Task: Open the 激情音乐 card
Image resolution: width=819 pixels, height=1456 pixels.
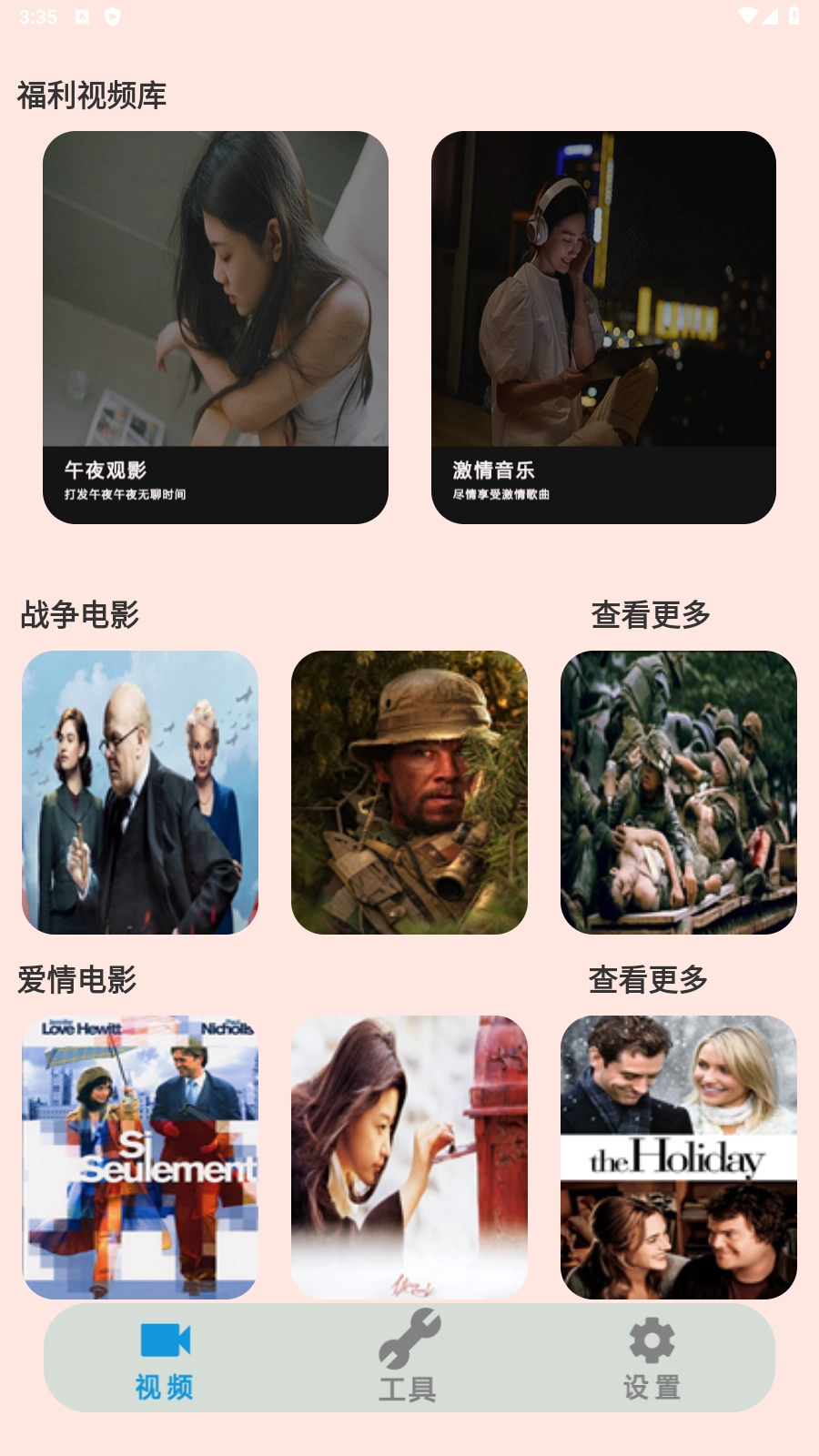Action: coord(603,328)
